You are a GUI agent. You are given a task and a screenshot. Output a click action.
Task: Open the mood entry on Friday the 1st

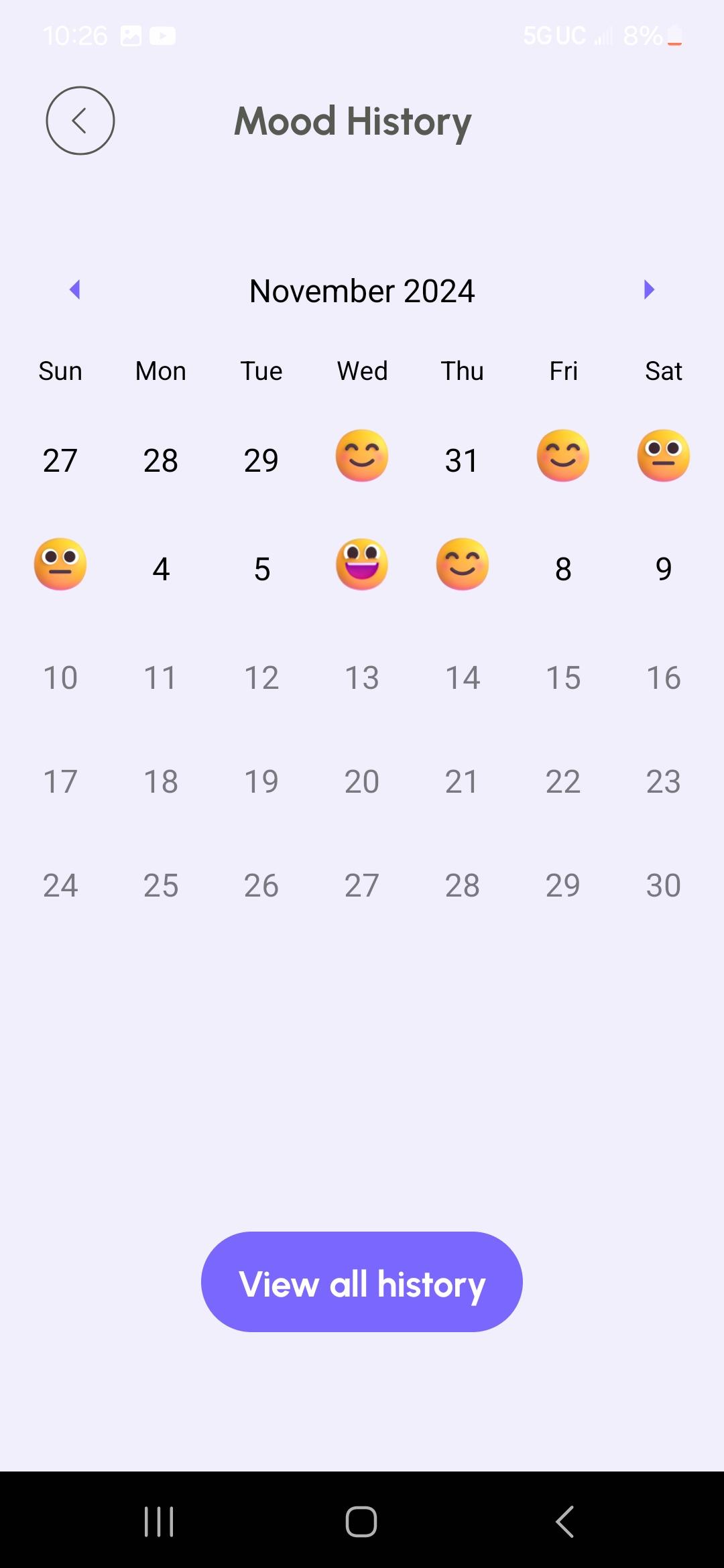(562, 456)
